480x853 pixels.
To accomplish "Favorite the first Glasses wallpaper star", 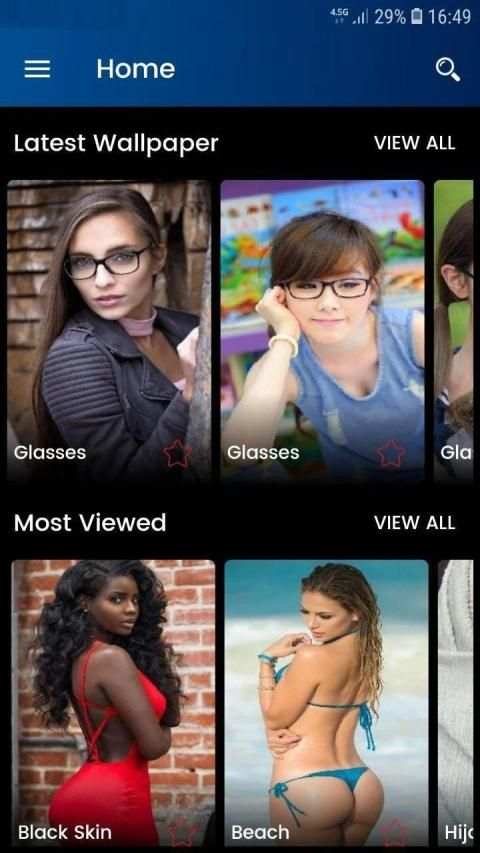I will coord(178,454).
